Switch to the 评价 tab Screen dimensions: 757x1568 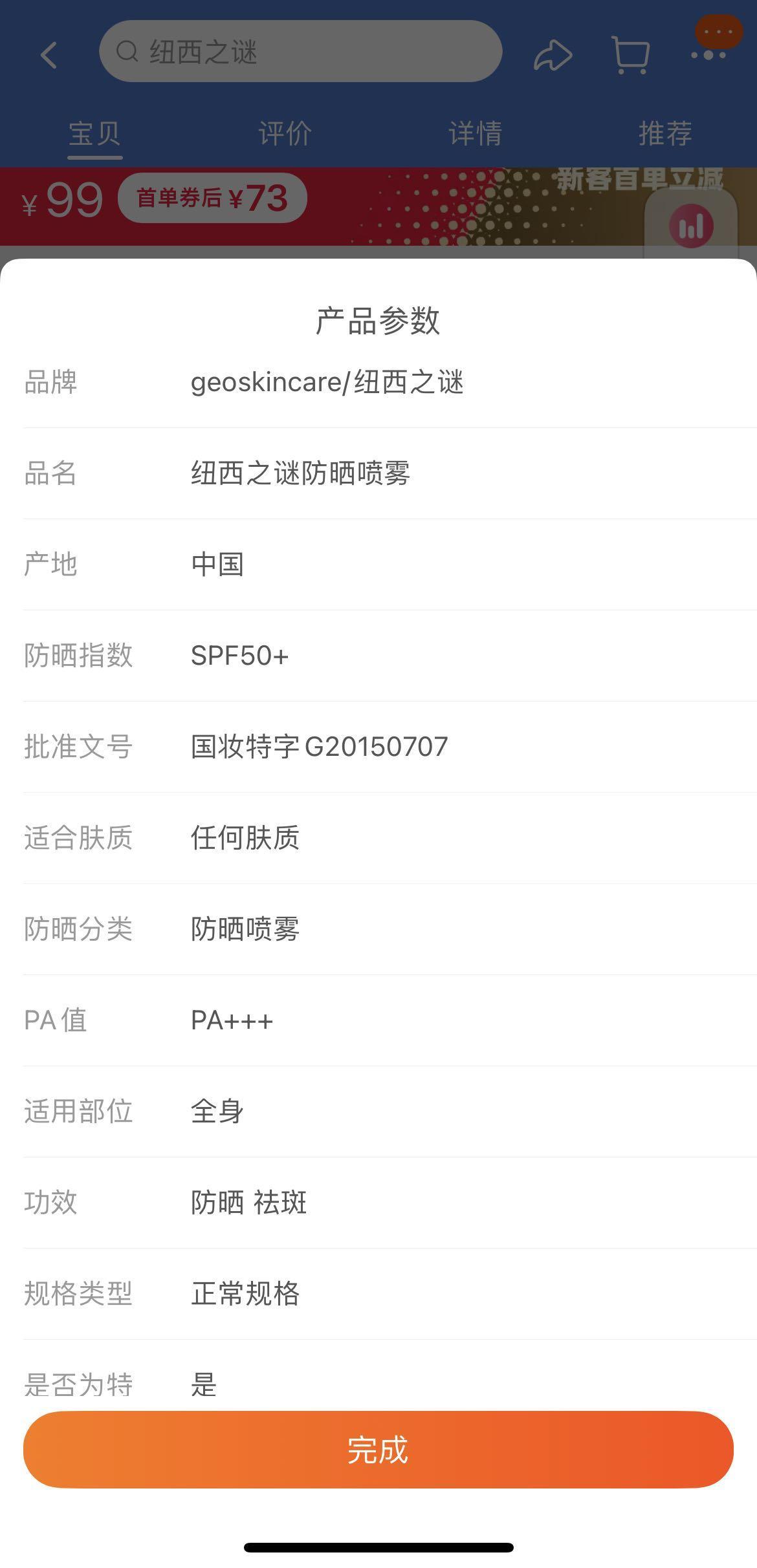tap(285, 134)
